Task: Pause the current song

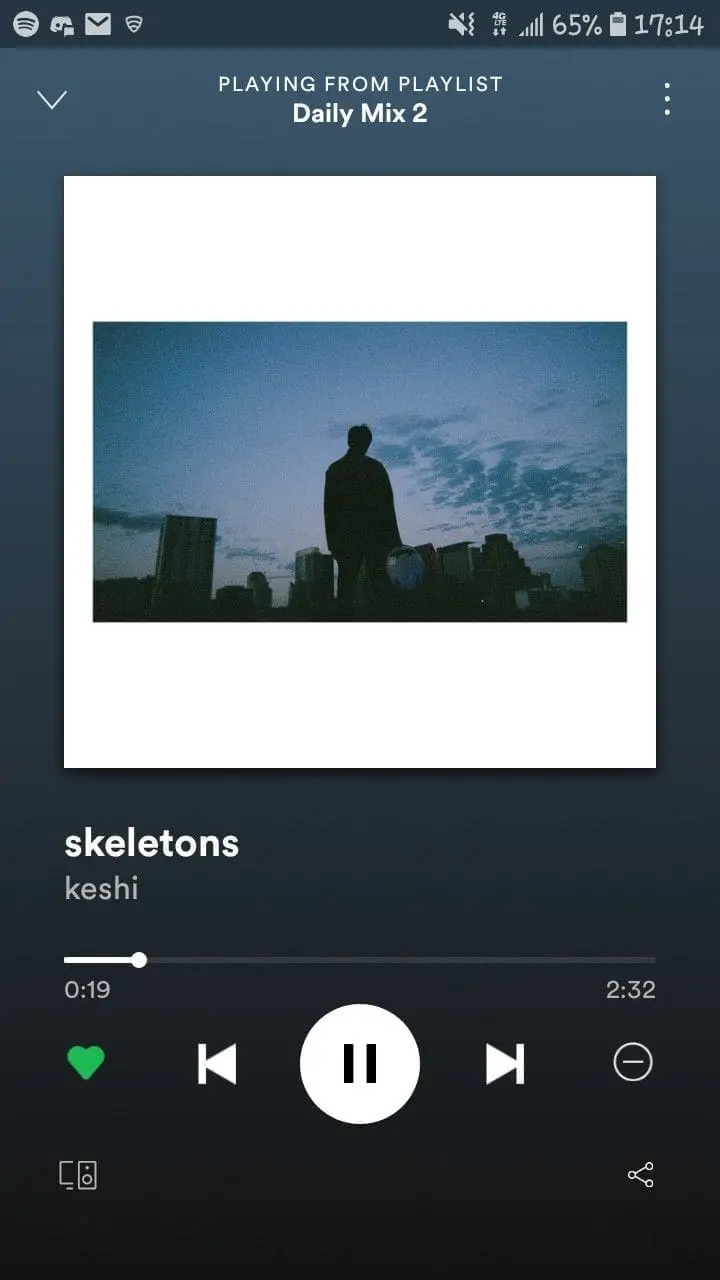Action: [x=360, y=1063]
